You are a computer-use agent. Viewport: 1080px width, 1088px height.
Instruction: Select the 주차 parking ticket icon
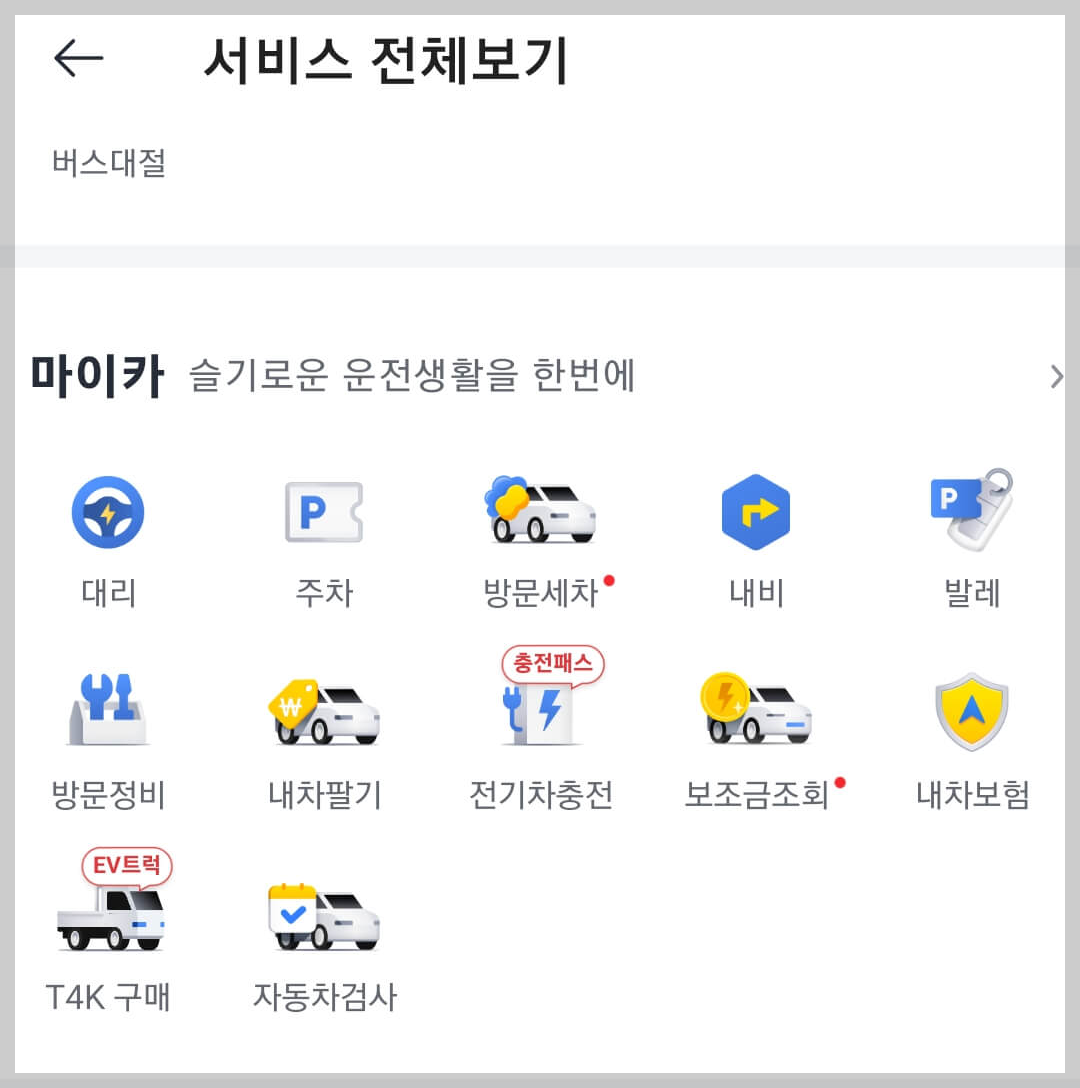(322, 511)
